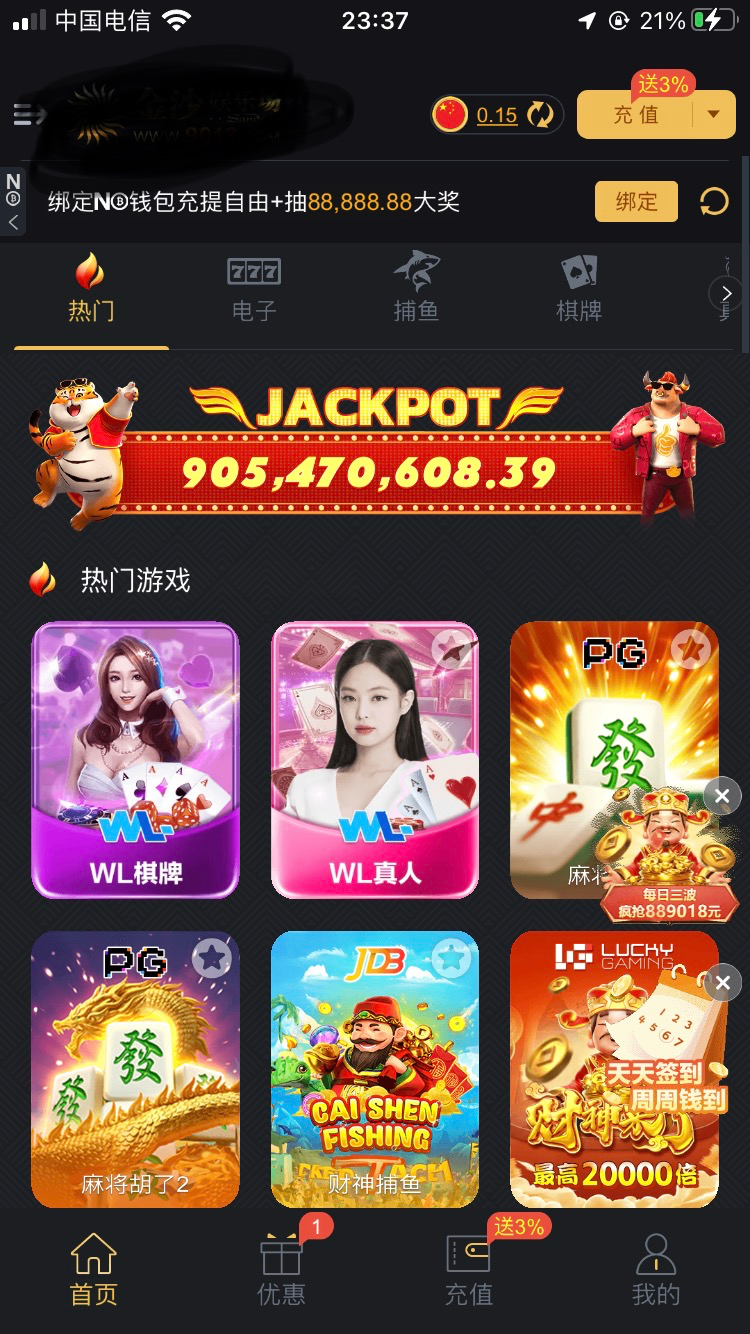Switch to the 热门 category tab
The width and height of the screenshot is (750, 1334).
pos(90,290)
